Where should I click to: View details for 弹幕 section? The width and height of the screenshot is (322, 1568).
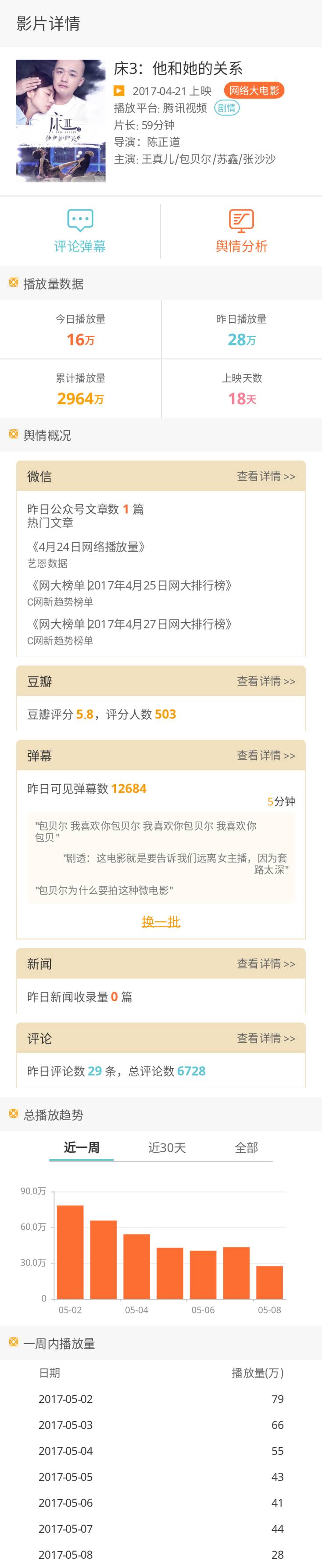(x=265, y=755)
